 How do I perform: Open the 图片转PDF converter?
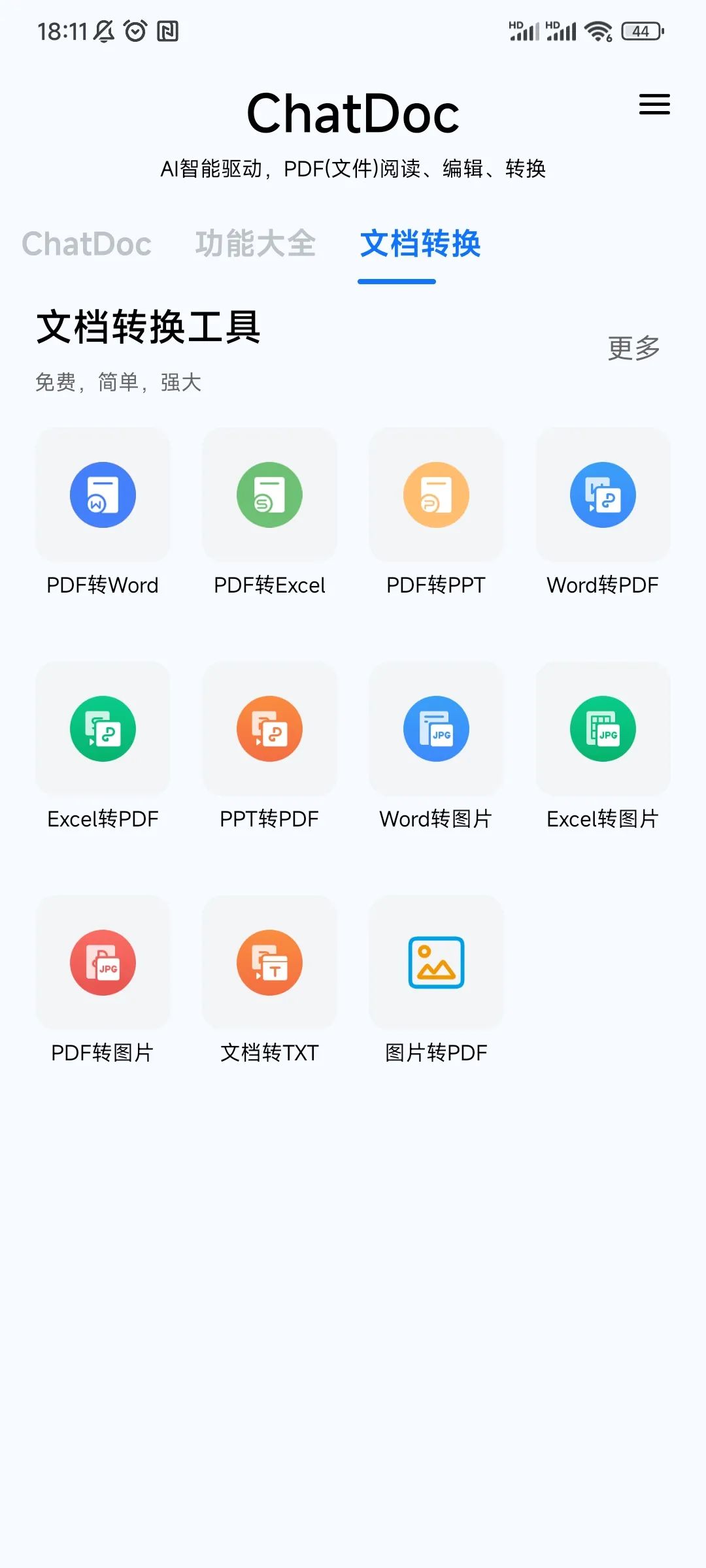436,962
